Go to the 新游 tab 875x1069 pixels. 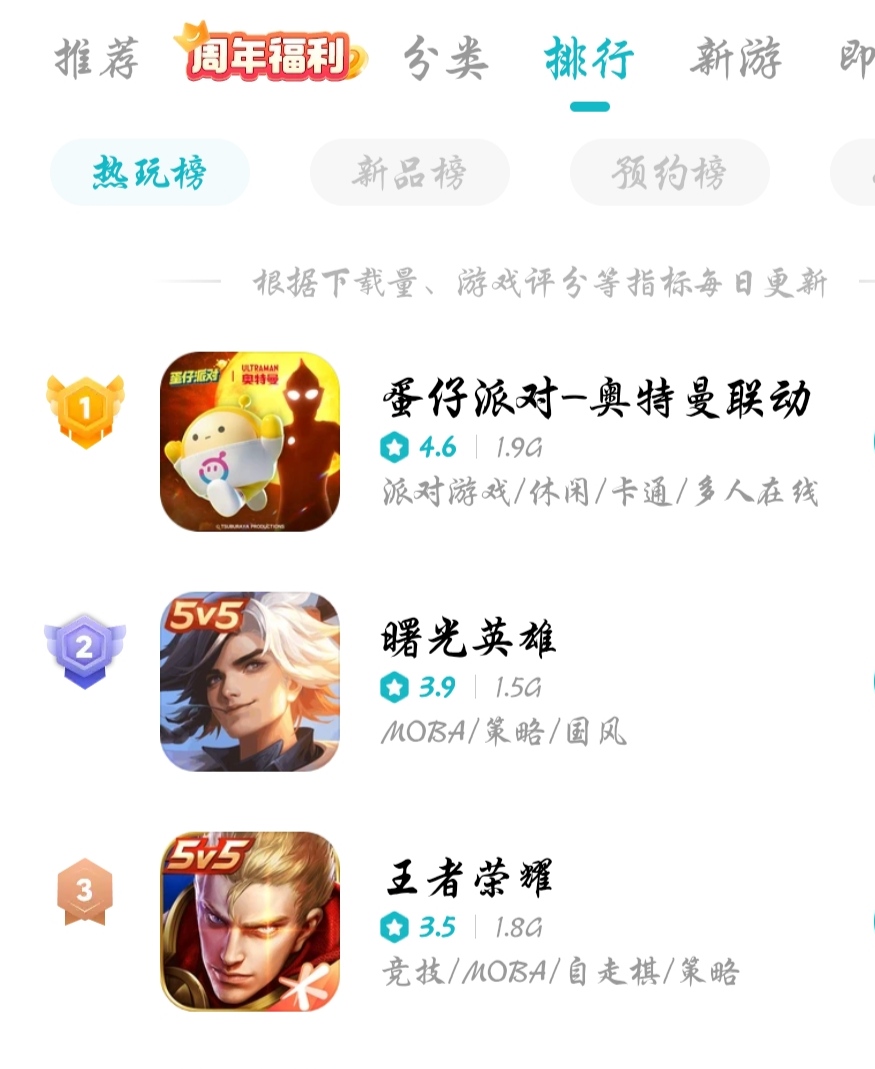(735, 60)
